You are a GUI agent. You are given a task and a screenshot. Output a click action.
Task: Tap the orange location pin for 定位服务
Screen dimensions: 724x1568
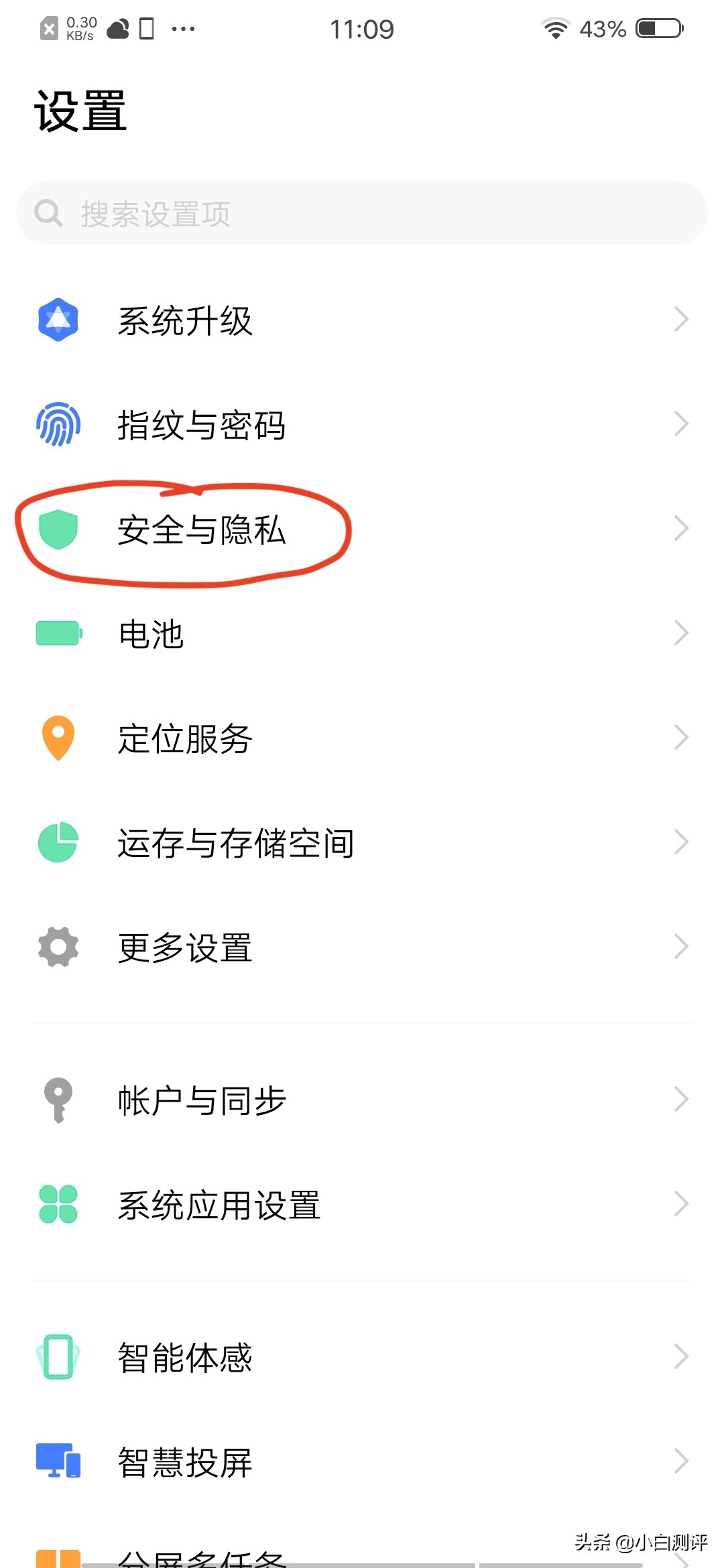pos(58,737)
